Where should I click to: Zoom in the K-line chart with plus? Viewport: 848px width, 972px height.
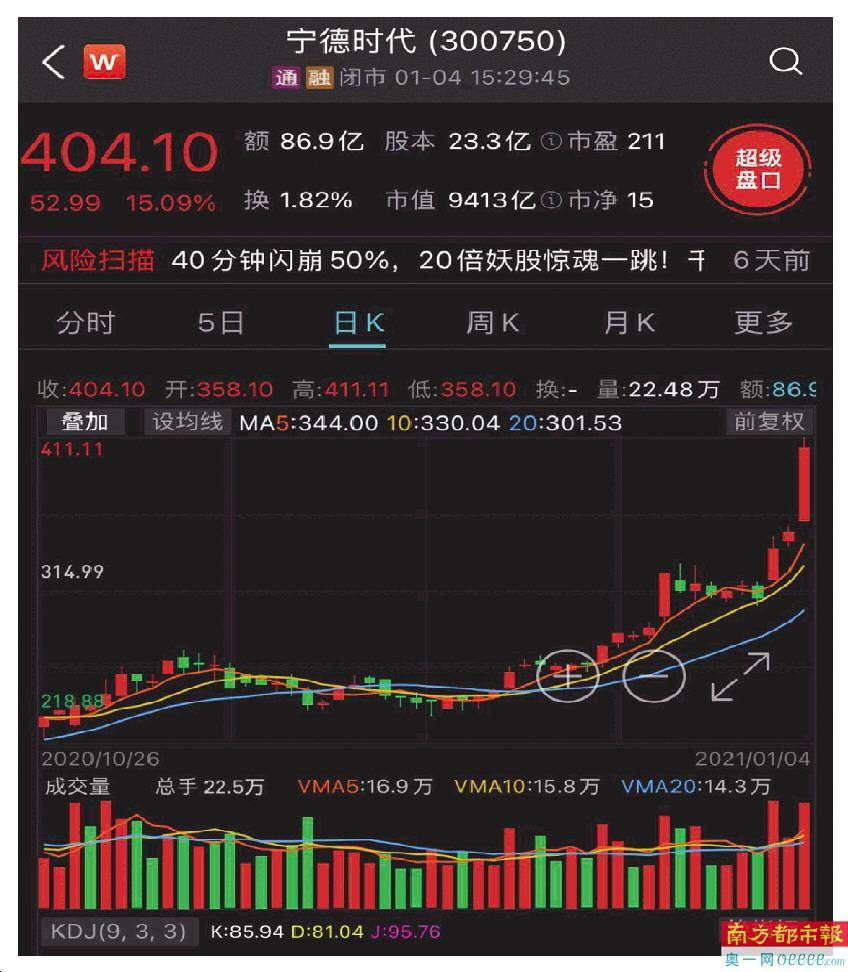567,676
